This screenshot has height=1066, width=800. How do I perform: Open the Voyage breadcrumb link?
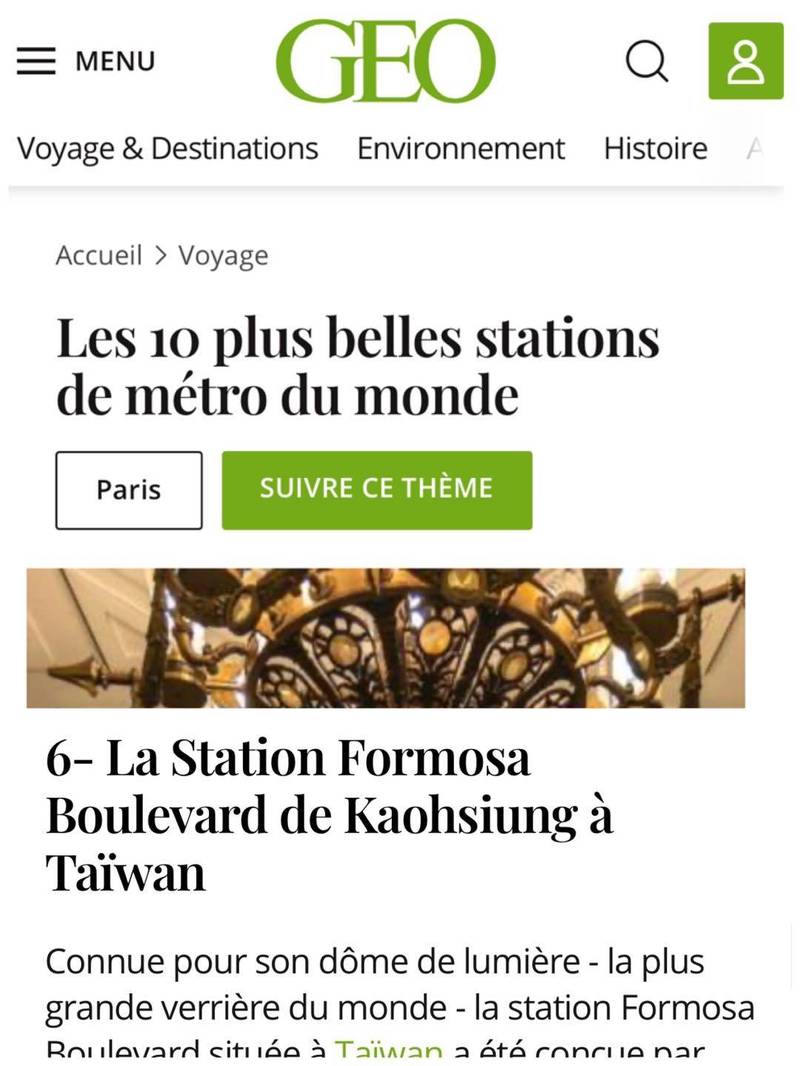(x=223, y=256)
